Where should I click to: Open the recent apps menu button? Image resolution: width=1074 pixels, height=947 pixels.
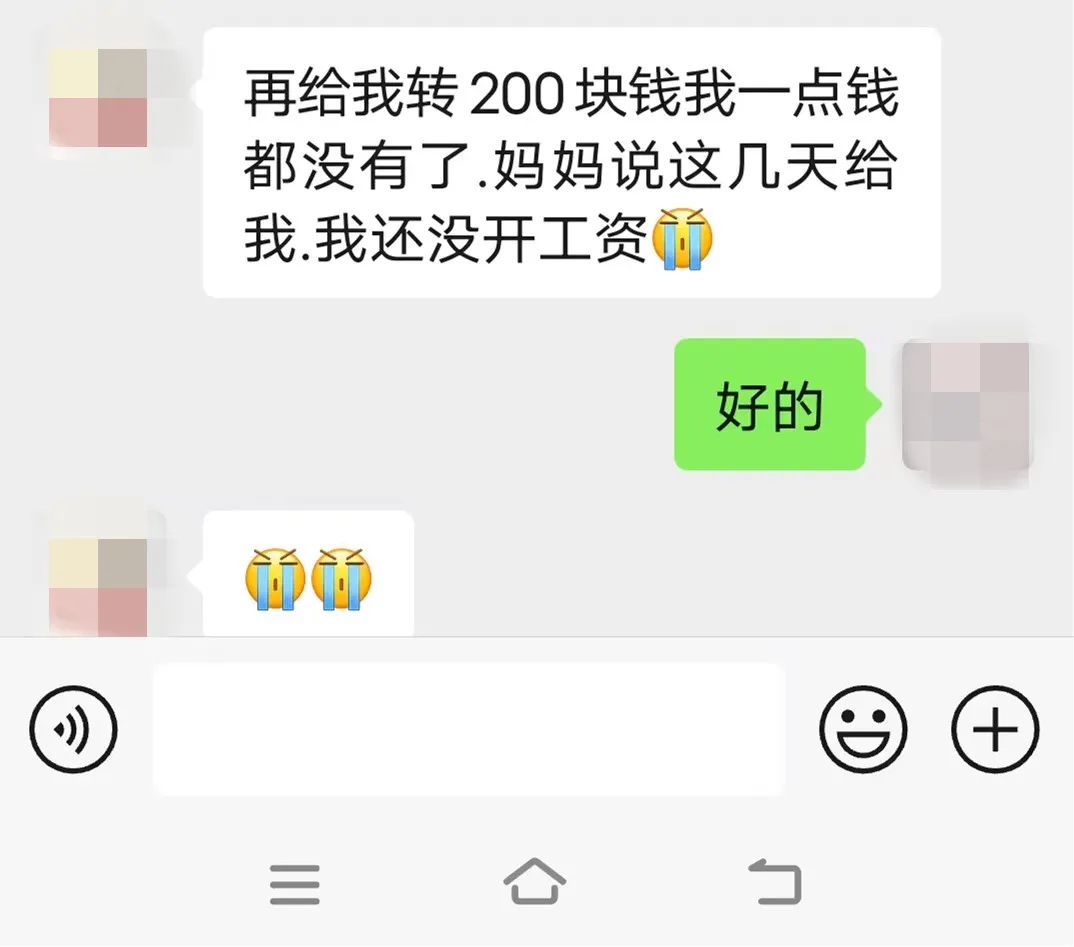[x=295, y=884]
